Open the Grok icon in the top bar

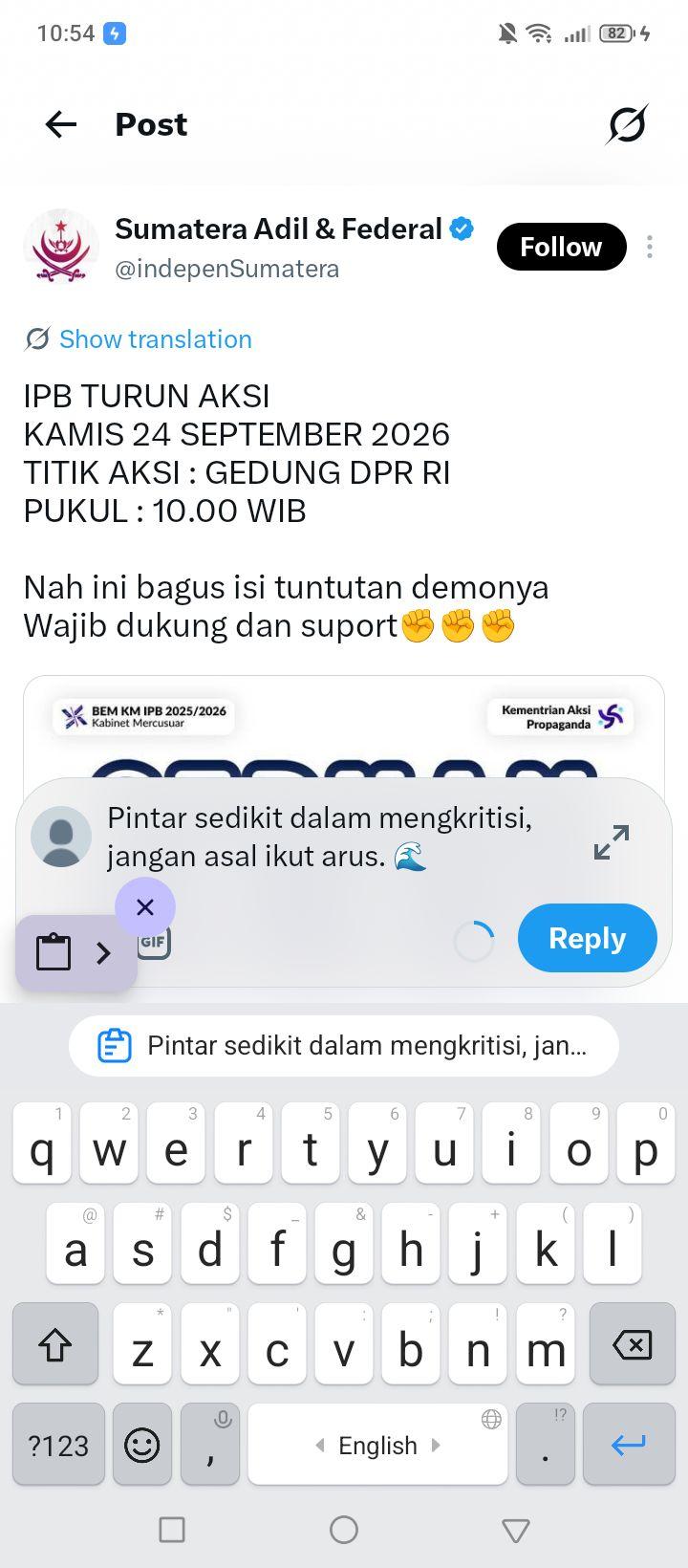point(627,124)
